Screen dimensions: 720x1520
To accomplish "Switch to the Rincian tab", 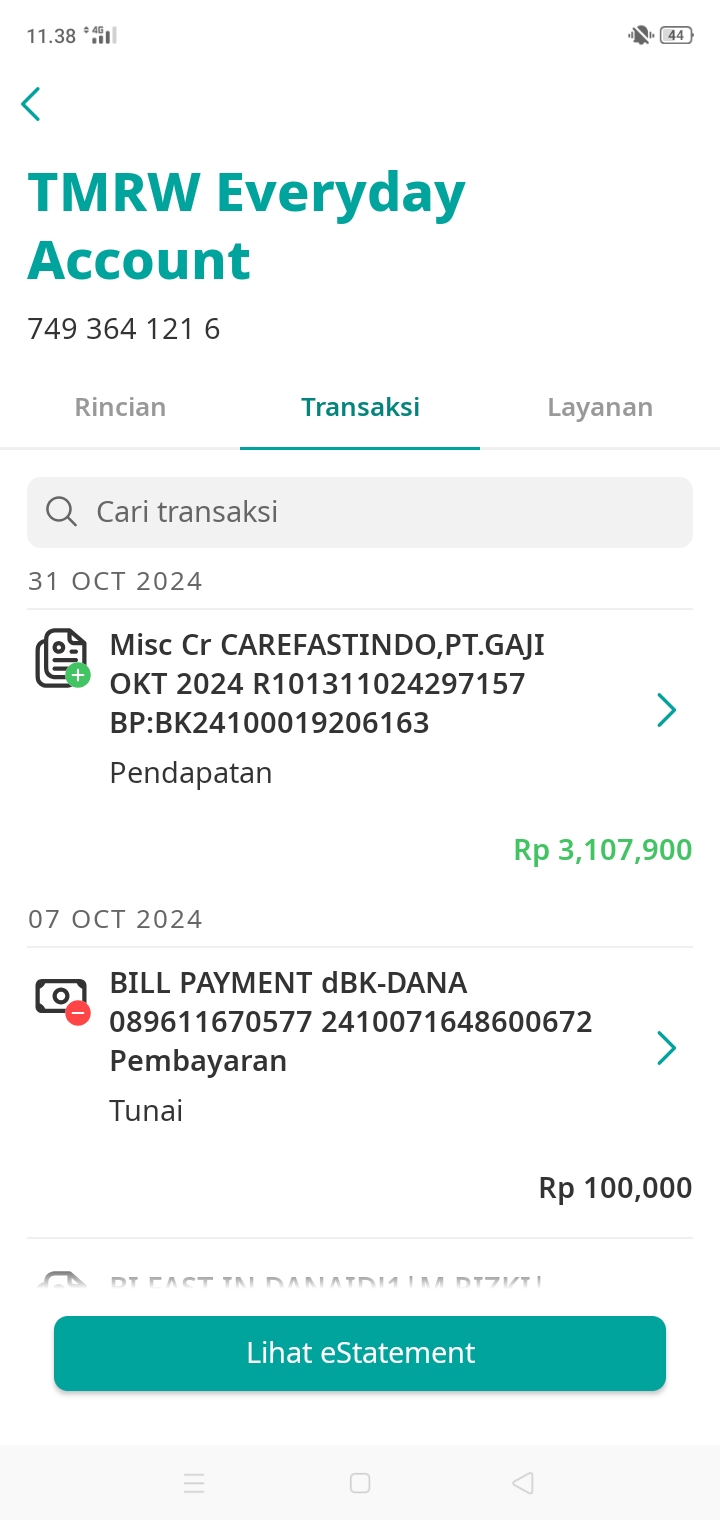I will pos(120,407).
